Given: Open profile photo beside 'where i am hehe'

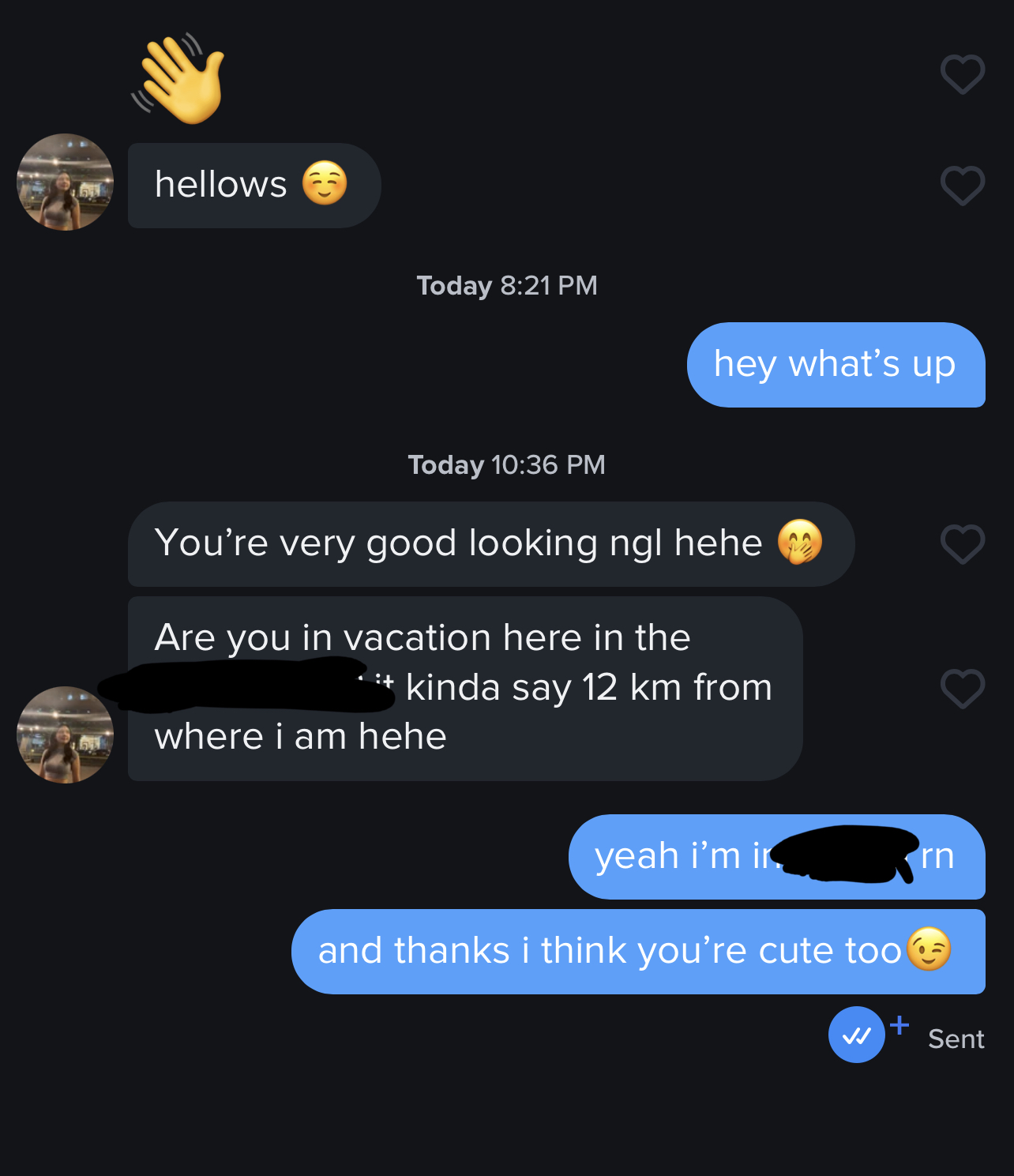Looking at the screenshot, I should 66,735.
